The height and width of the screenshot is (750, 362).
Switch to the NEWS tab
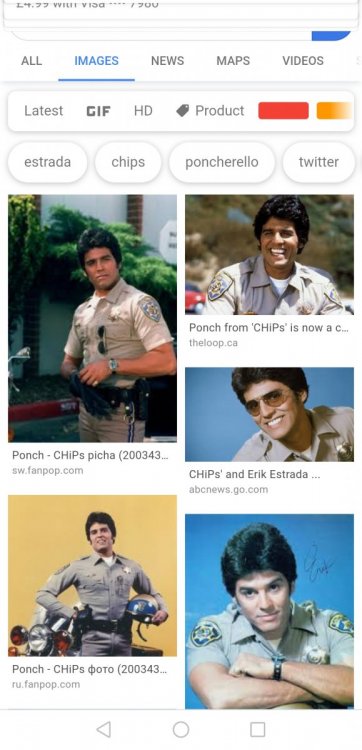tap(167, 61)
